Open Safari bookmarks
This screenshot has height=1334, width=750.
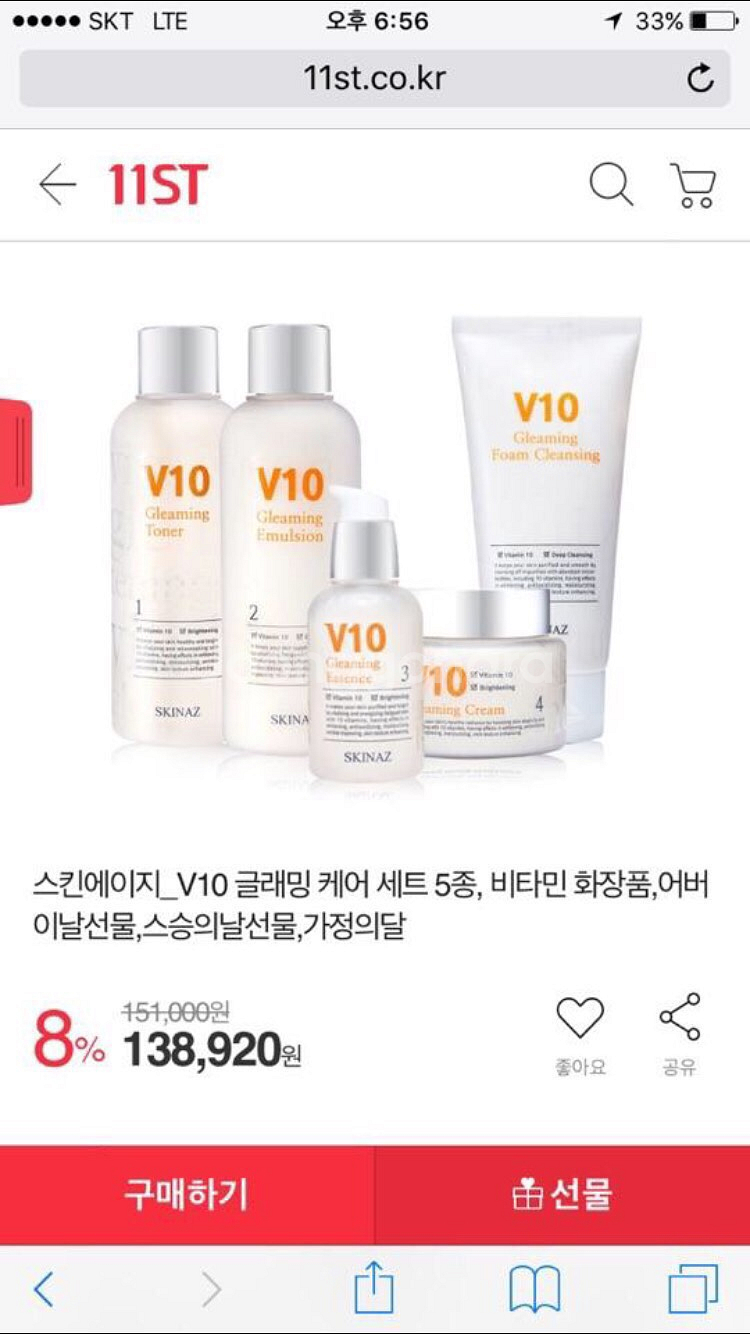(535, 1290)
